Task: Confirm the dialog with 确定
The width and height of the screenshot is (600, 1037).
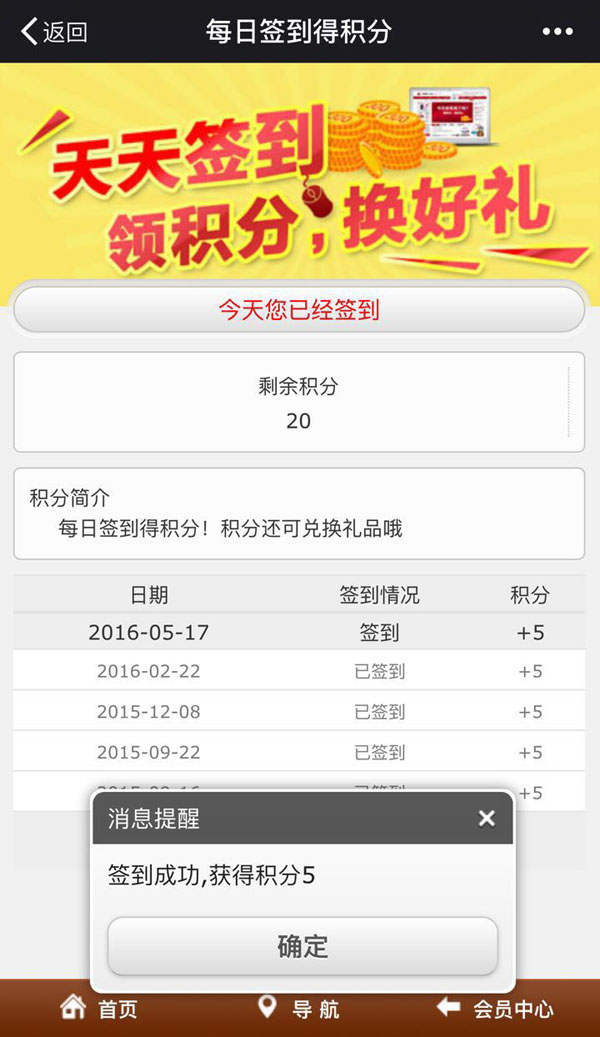Action: [x=302, y=946]
